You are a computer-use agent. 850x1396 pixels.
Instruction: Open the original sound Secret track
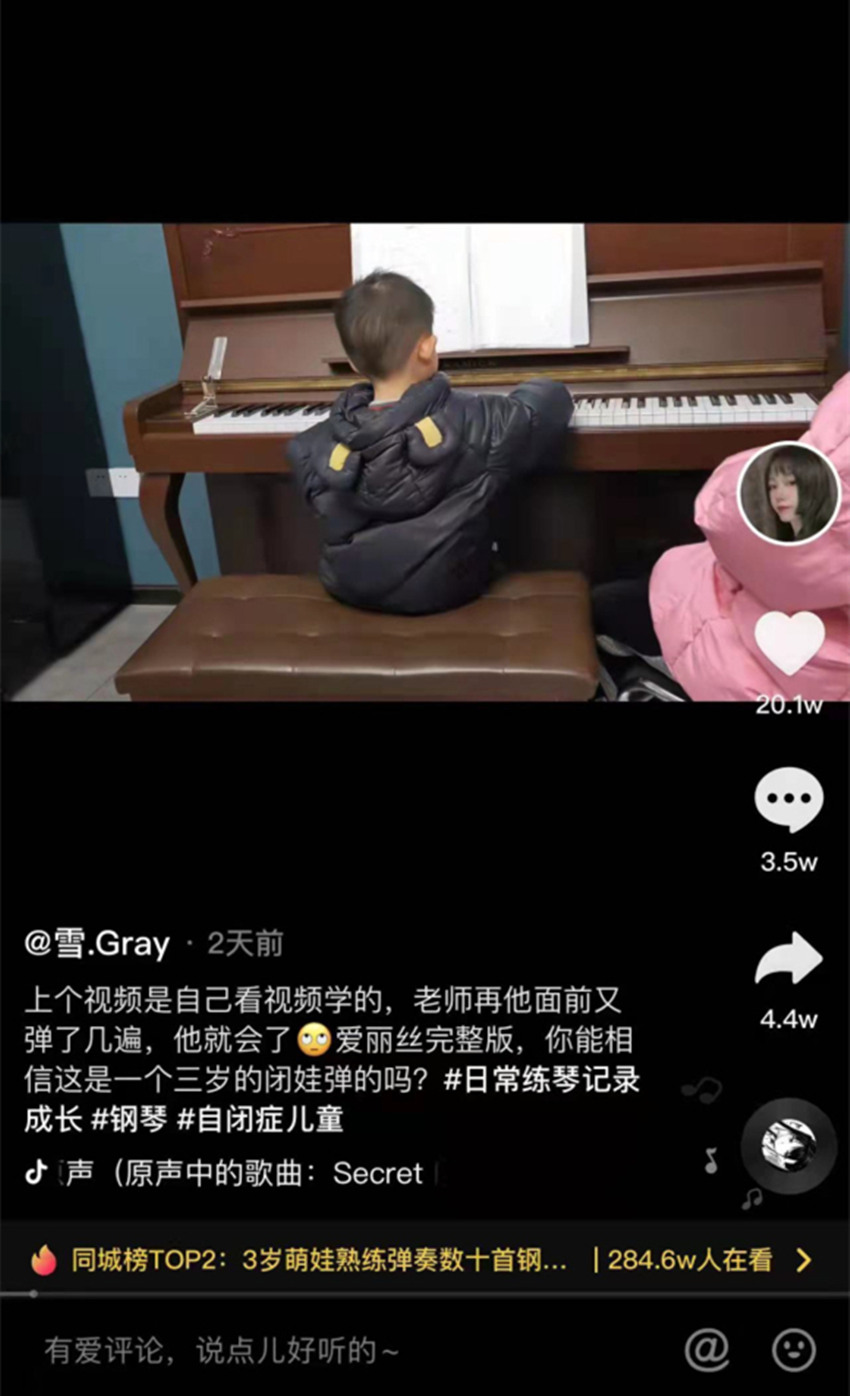point(240,1173)
